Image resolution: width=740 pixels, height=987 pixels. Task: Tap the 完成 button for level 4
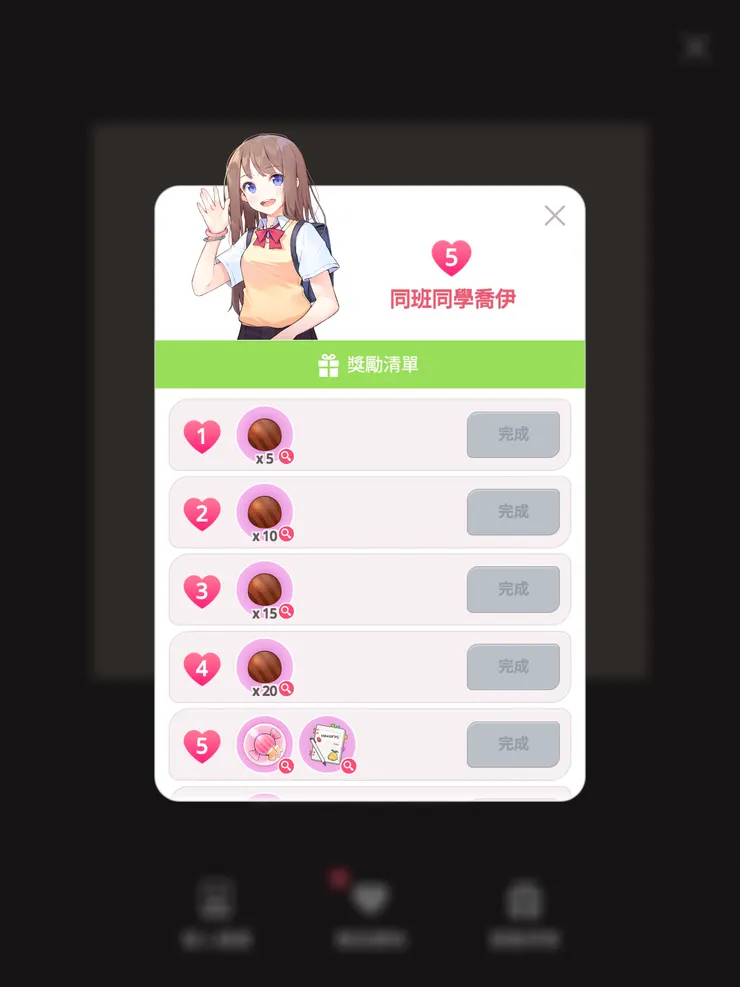513,666
